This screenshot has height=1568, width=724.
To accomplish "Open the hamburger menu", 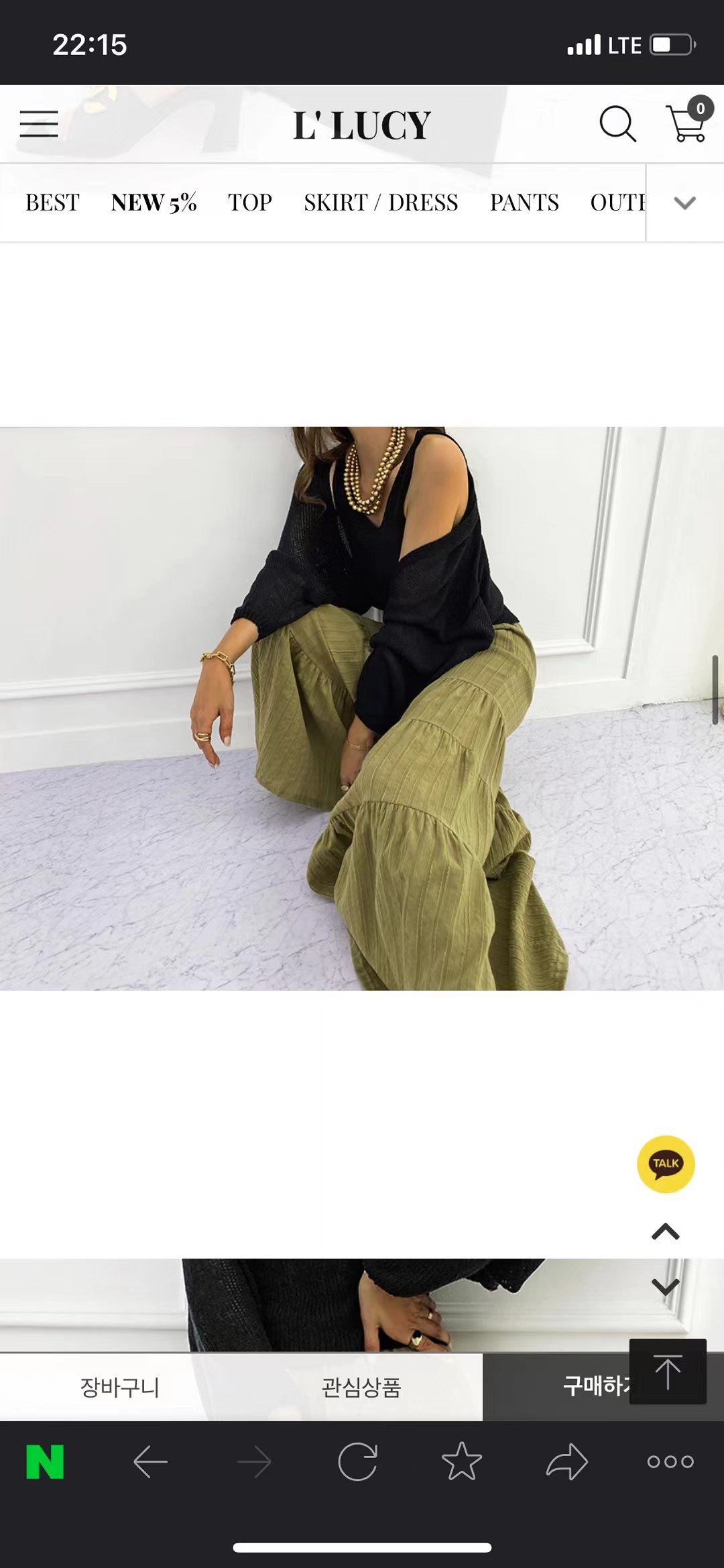I will [x=39, y=124].
